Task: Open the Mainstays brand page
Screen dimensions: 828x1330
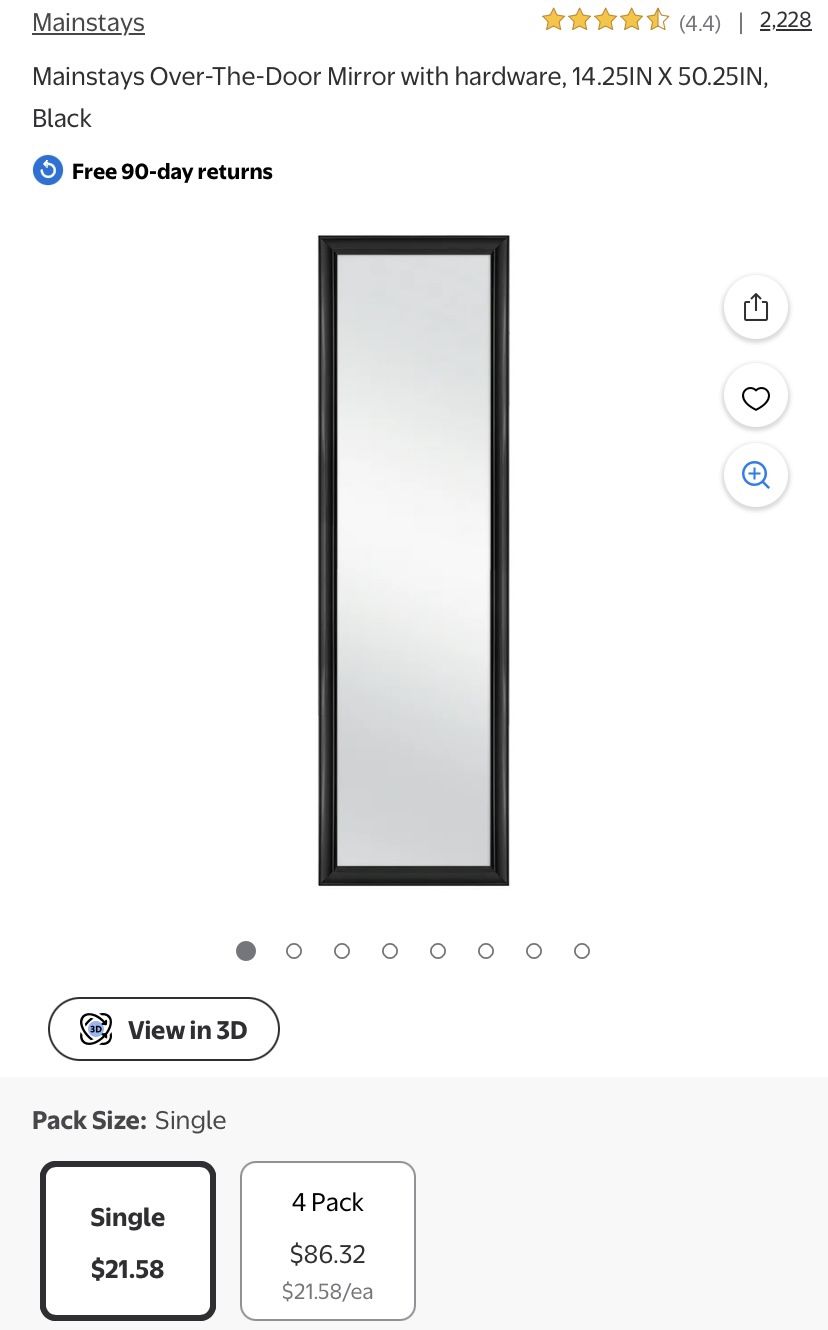Action: tap(88, 21)
